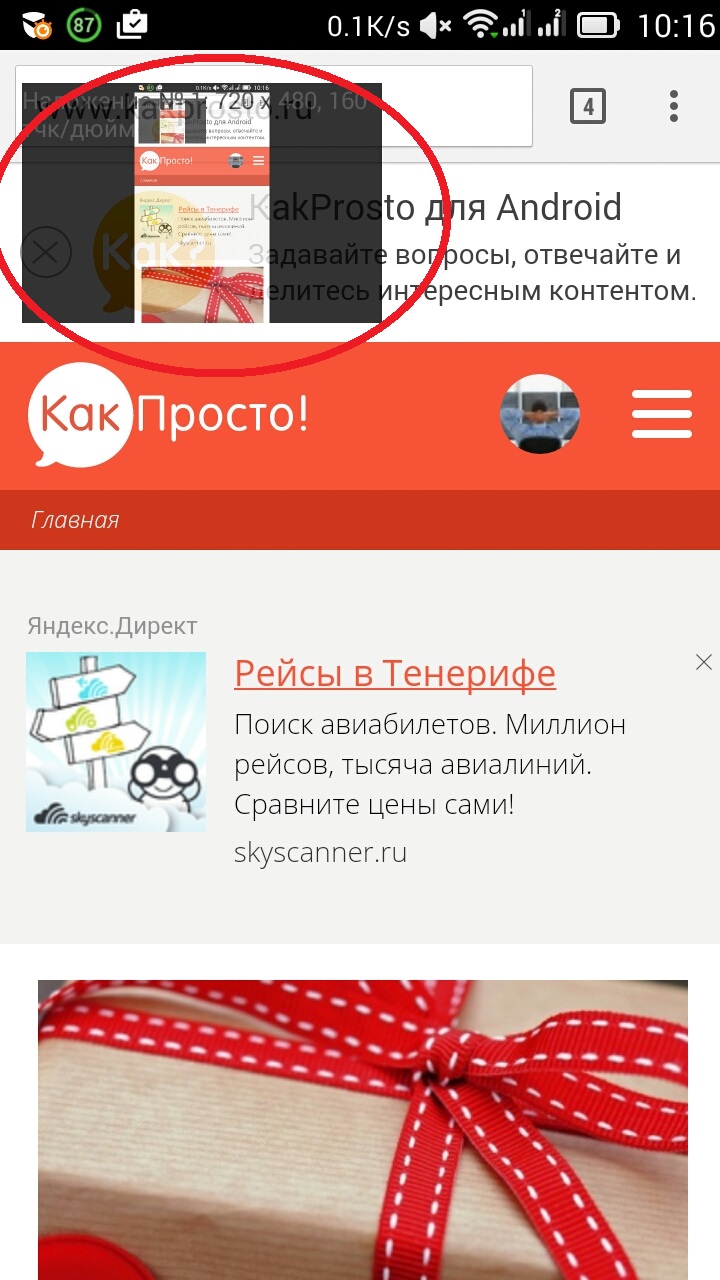
Task: Tap the skyscanner ad image
Action: [116, 742]
